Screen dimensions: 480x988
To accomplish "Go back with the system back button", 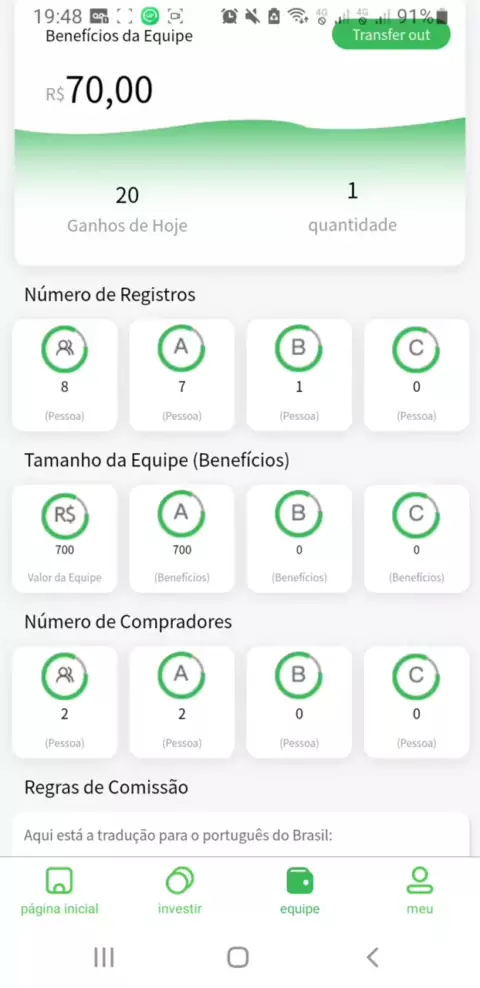I will click(x=372, y=957).
